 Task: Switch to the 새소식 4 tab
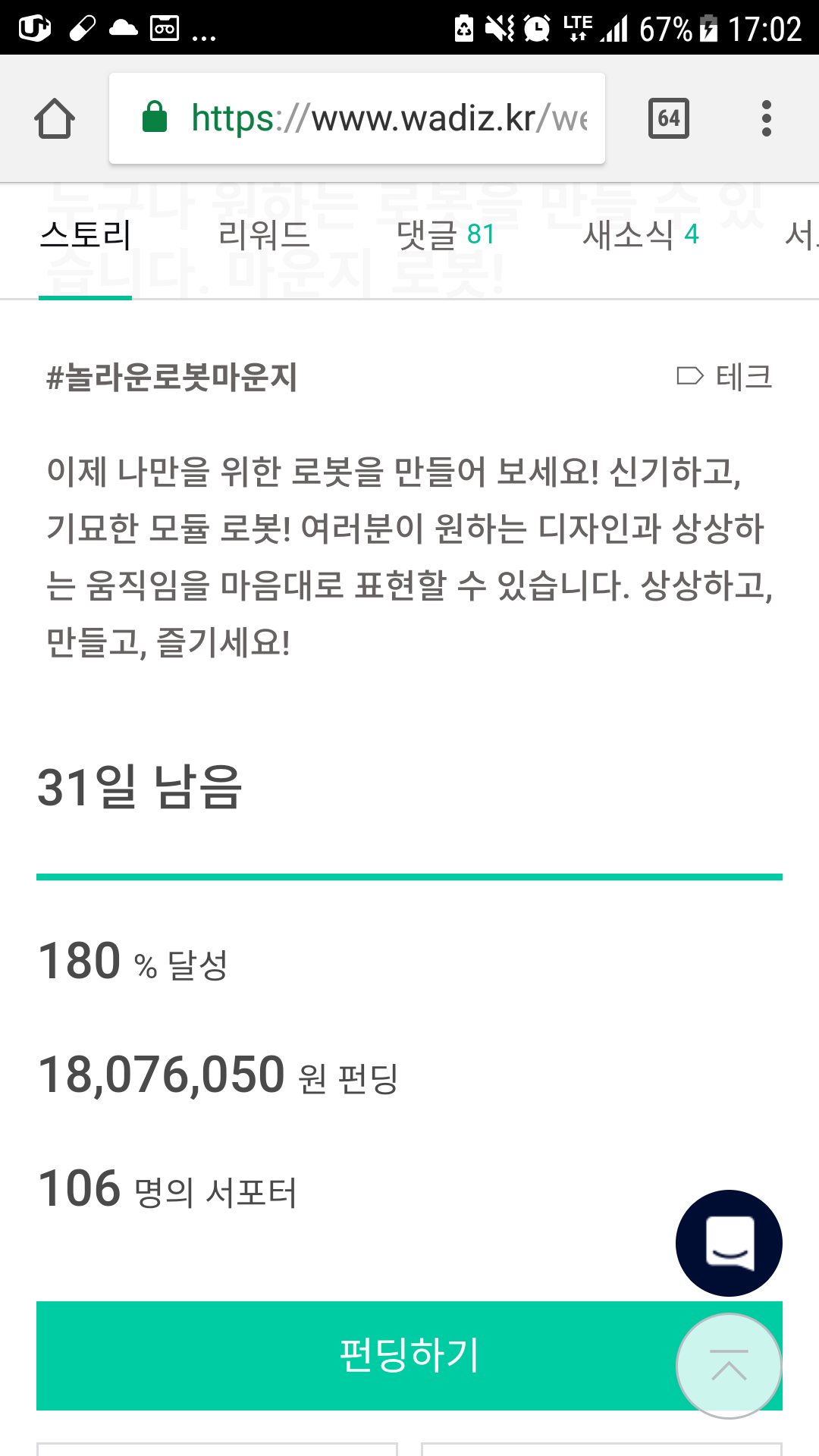pos(641,237)
